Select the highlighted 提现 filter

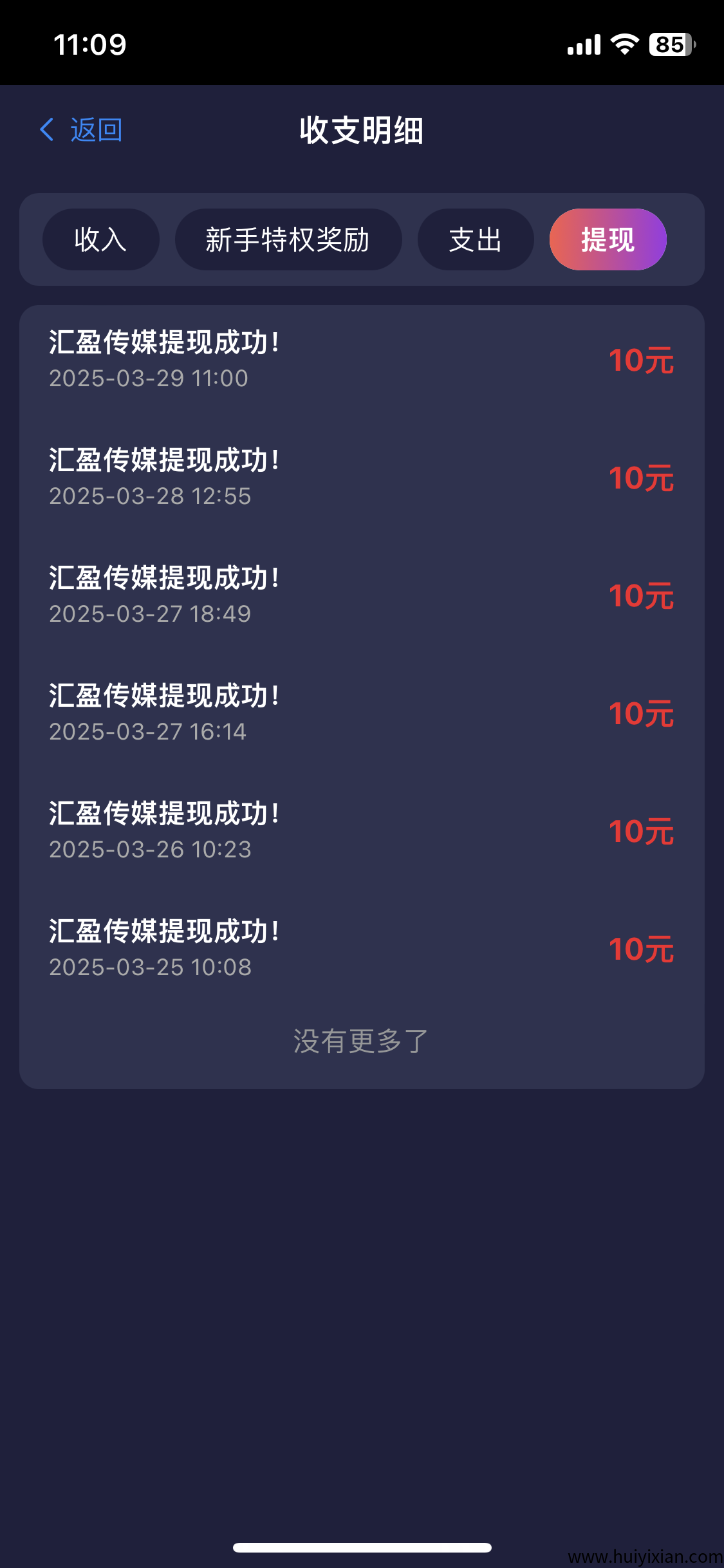click(608, 239)
